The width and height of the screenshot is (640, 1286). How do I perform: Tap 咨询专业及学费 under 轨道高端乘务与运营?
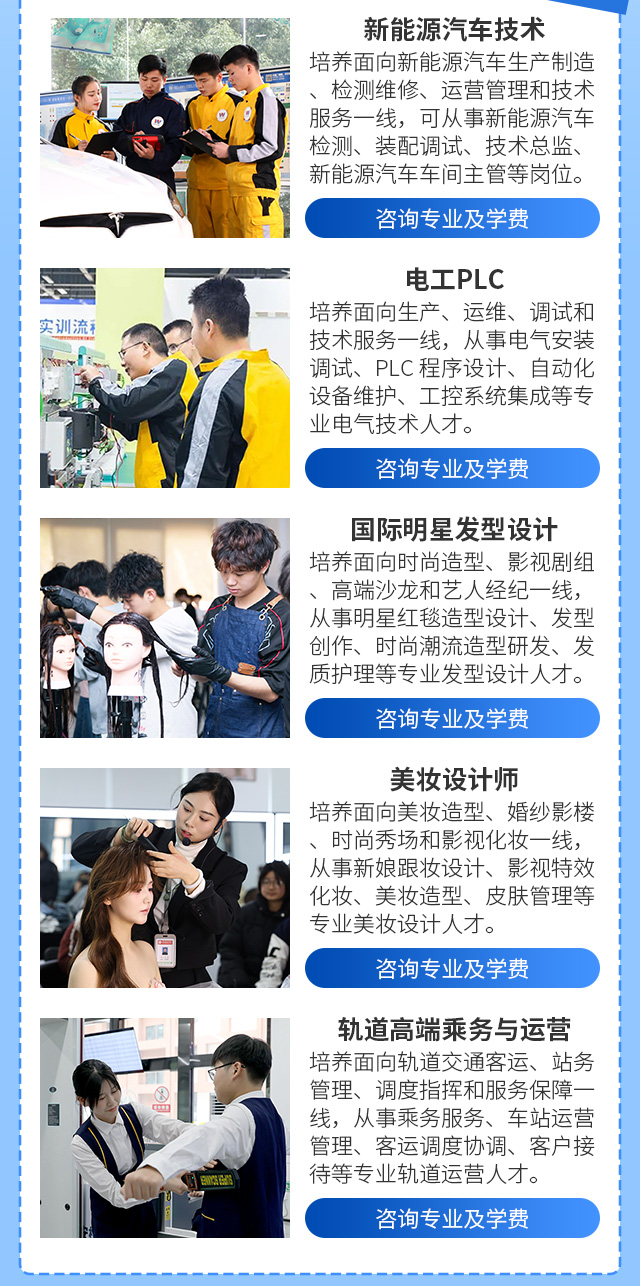[452, 1218]
